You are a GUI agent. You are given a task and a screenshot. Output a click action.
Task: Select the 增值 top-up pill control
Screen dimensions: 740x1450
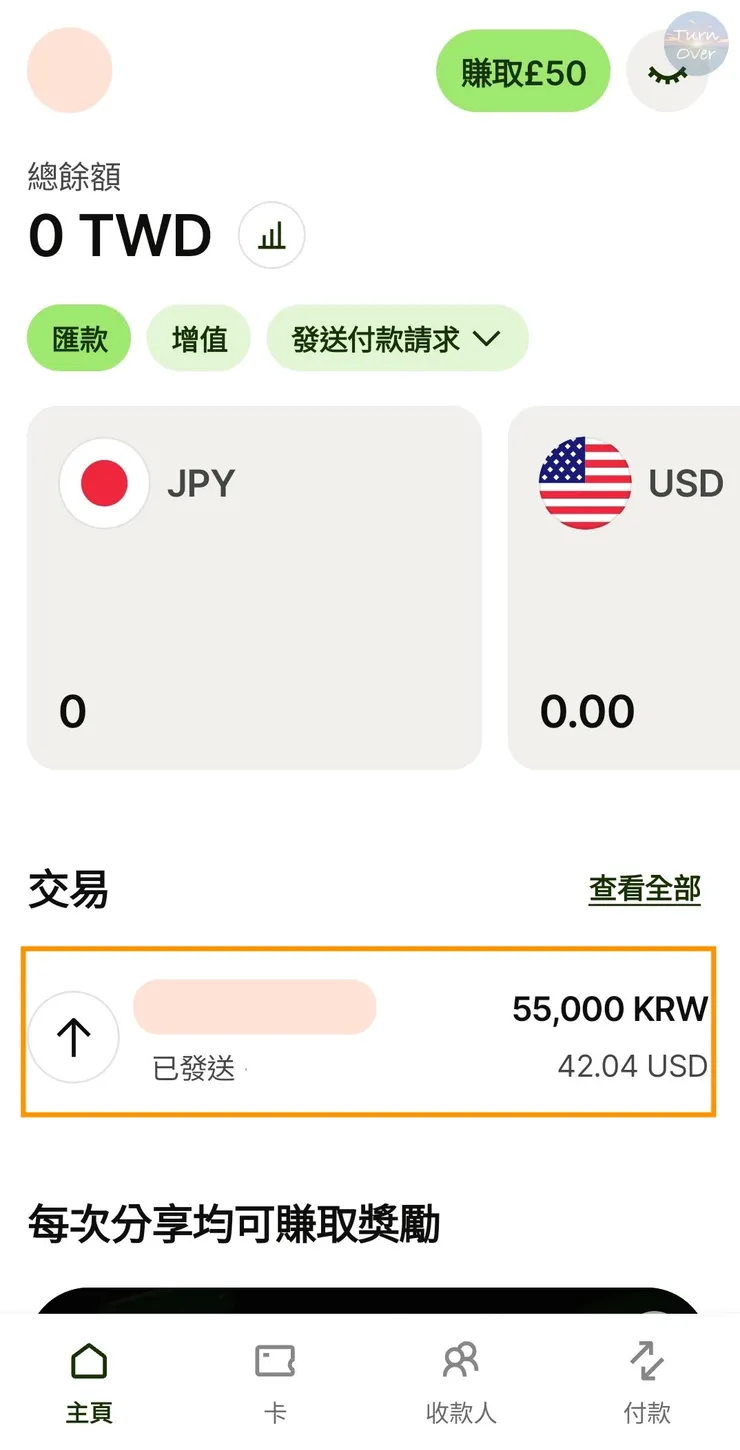199,338
